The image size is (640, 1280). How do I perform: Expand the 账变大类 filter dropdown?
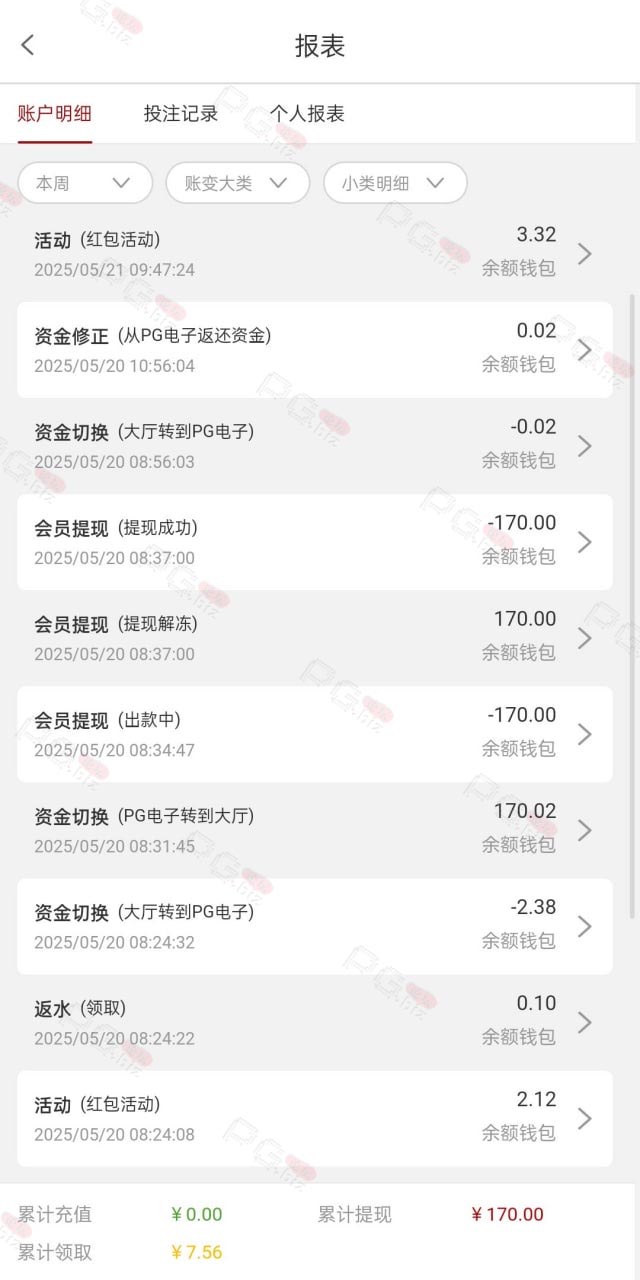tap(237, 183)
